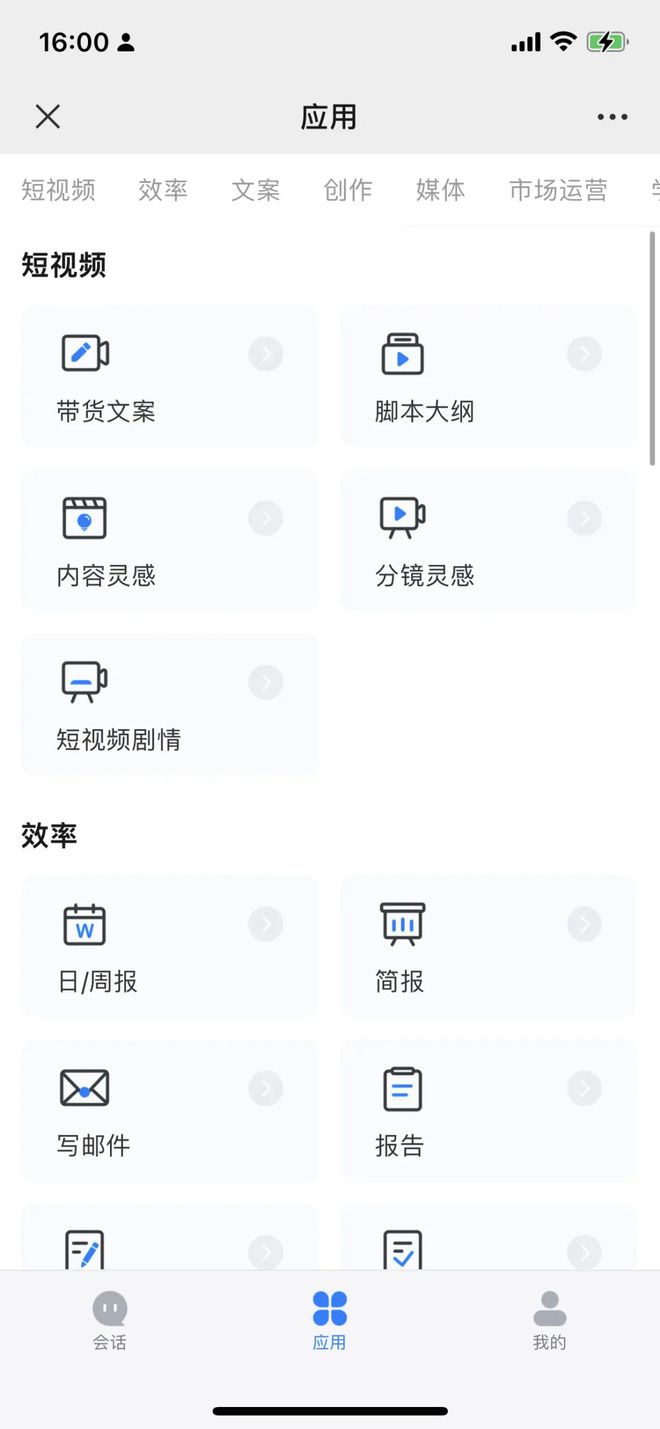The height and width of the screenshot is (1429, 660).
Task: Open the 报告 card
Action: click(x=488, y=1110)
